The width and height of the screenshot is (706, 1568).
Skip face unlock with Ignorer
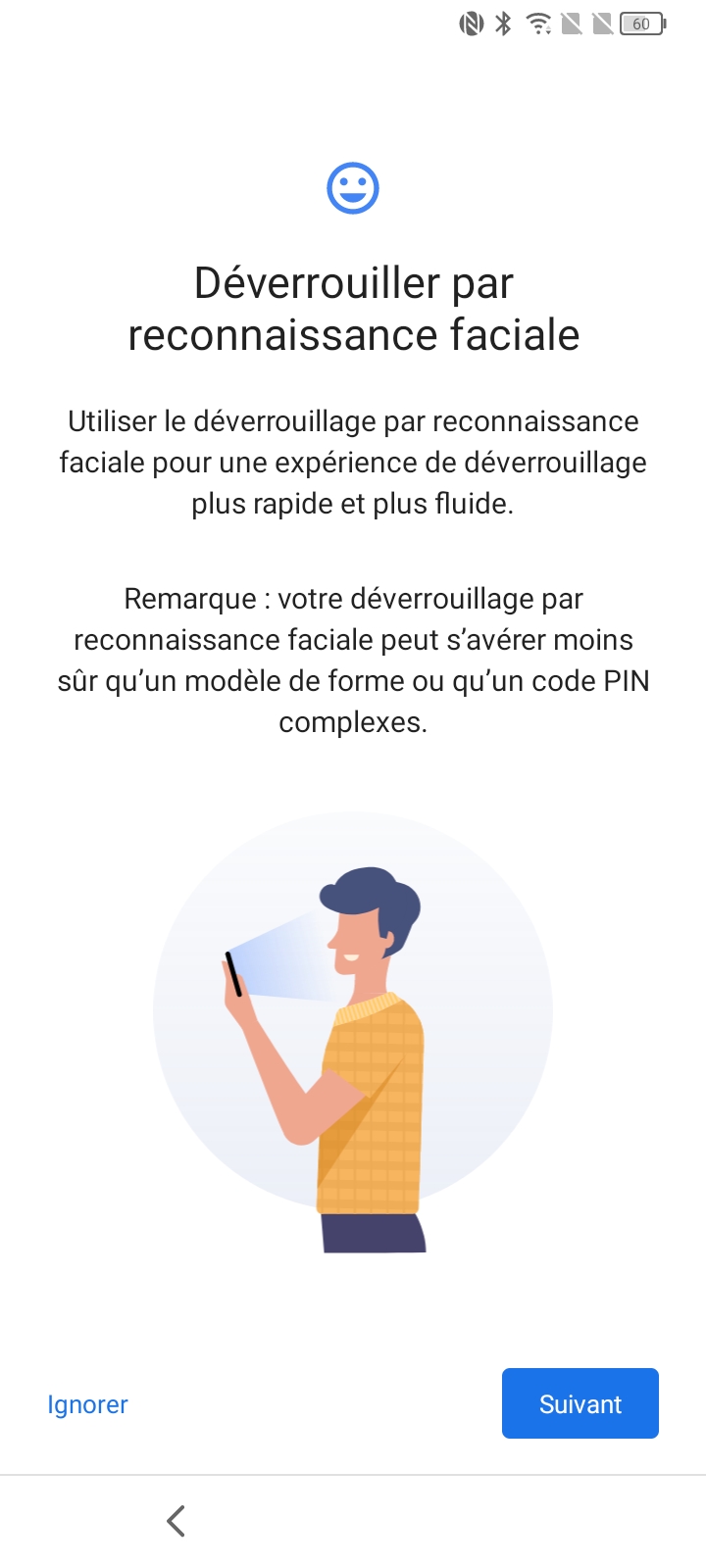88,1404
